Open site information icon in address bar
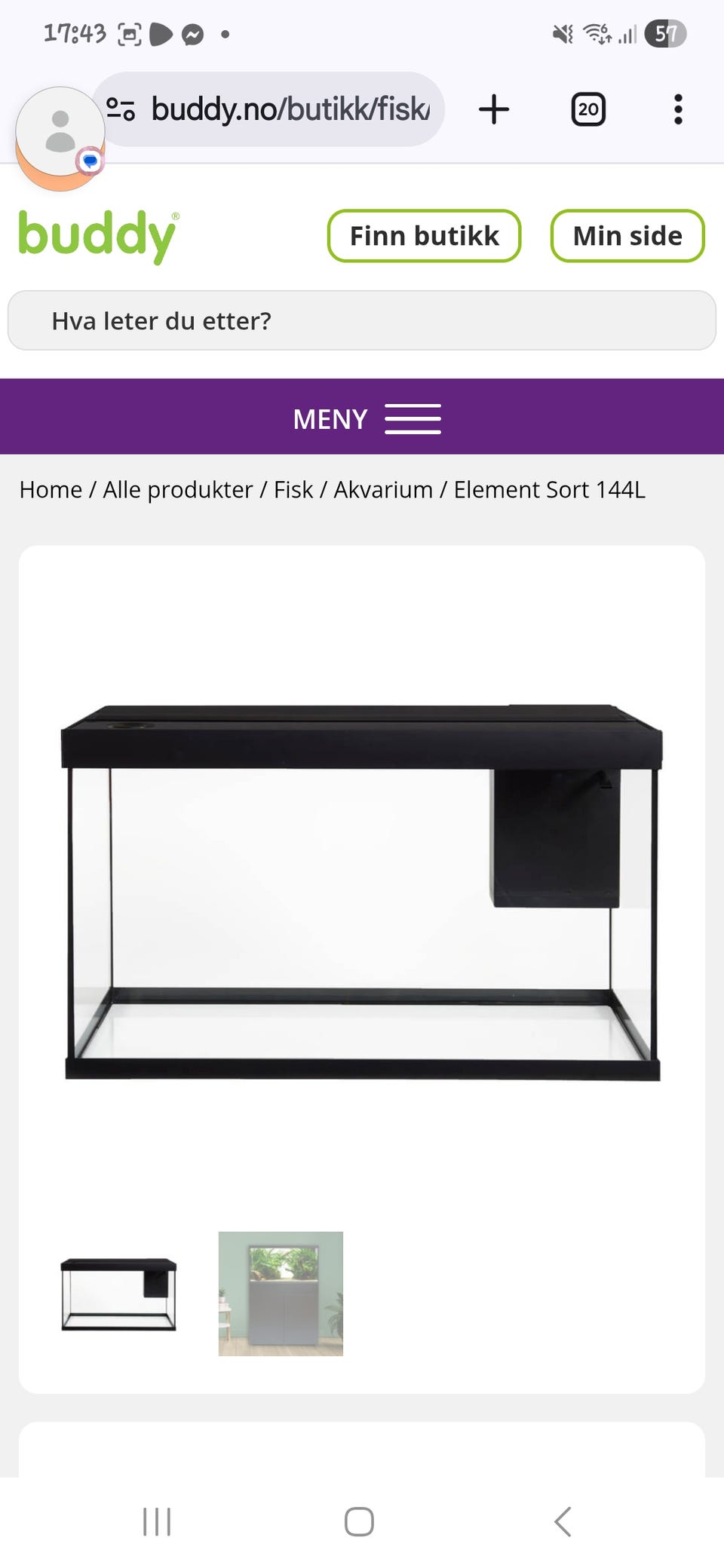Image resolution: width=724 pixels, height=1568 pixels. [121, 110]
